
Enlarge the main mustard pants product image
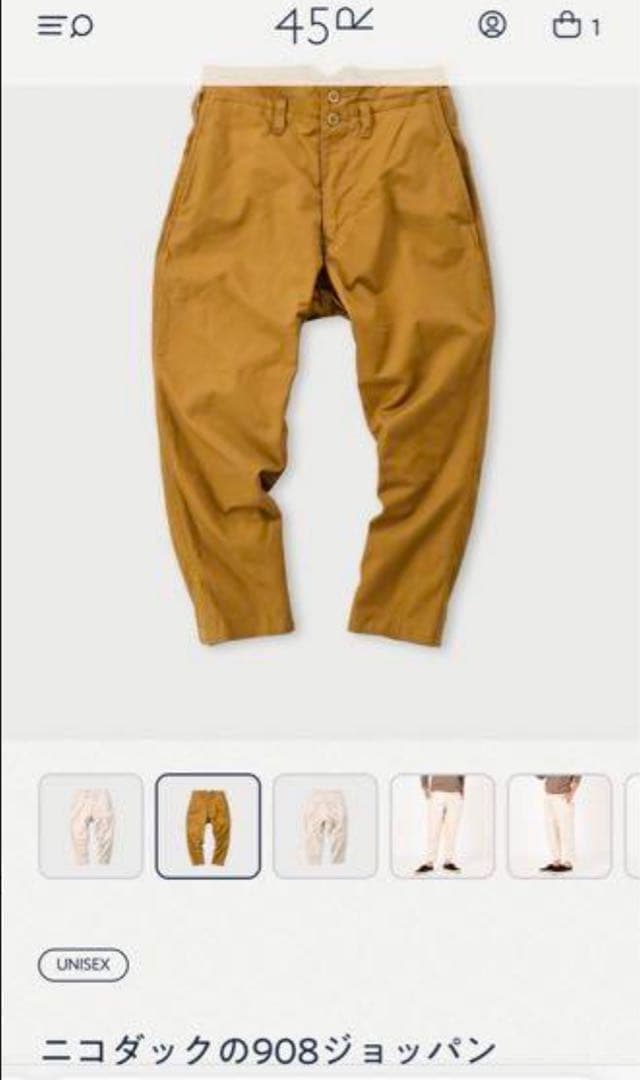pyautogui.click(x=320, y=360)
